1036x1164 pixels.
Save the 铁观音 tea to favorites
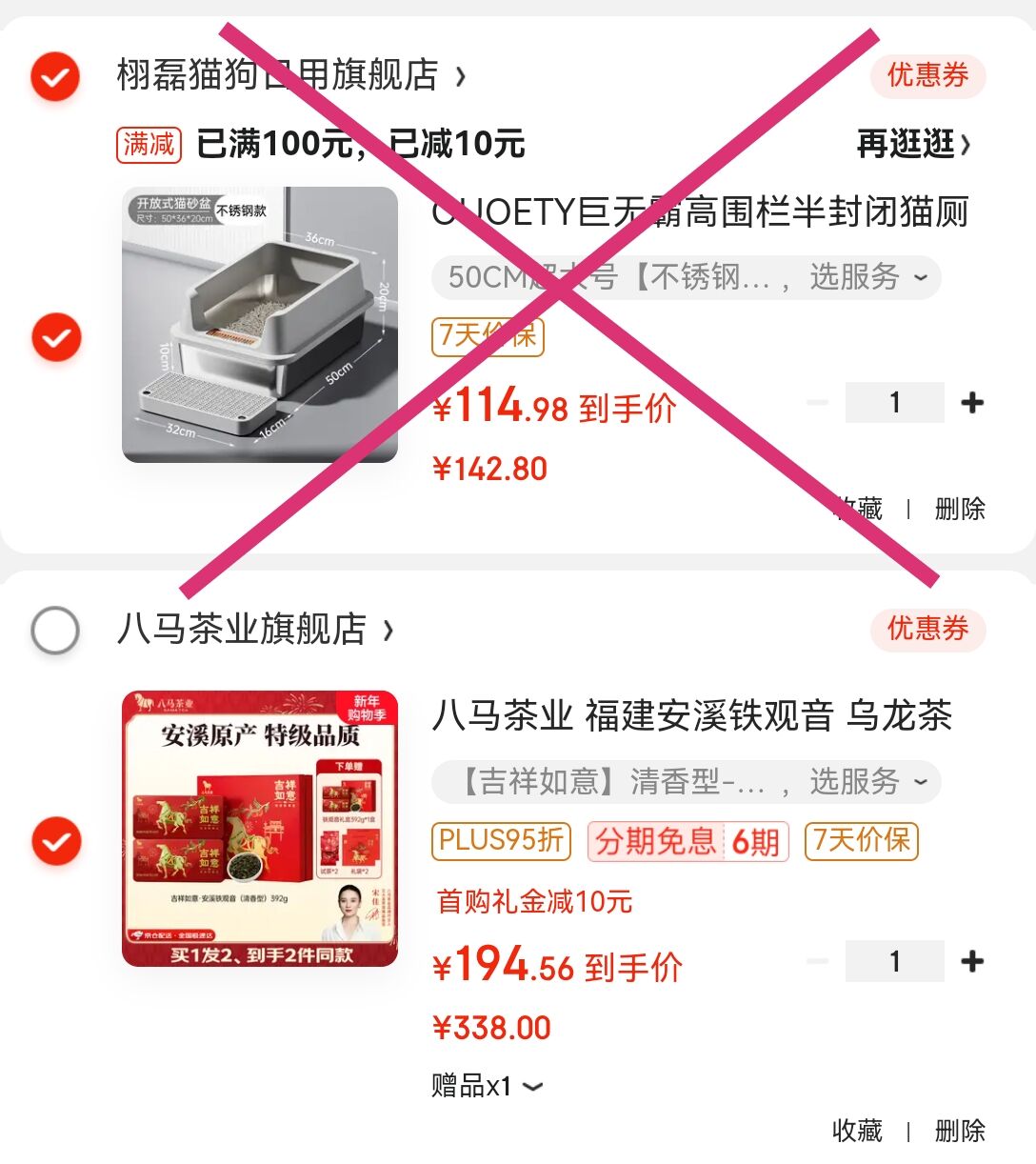click(x=857, y=1131)
